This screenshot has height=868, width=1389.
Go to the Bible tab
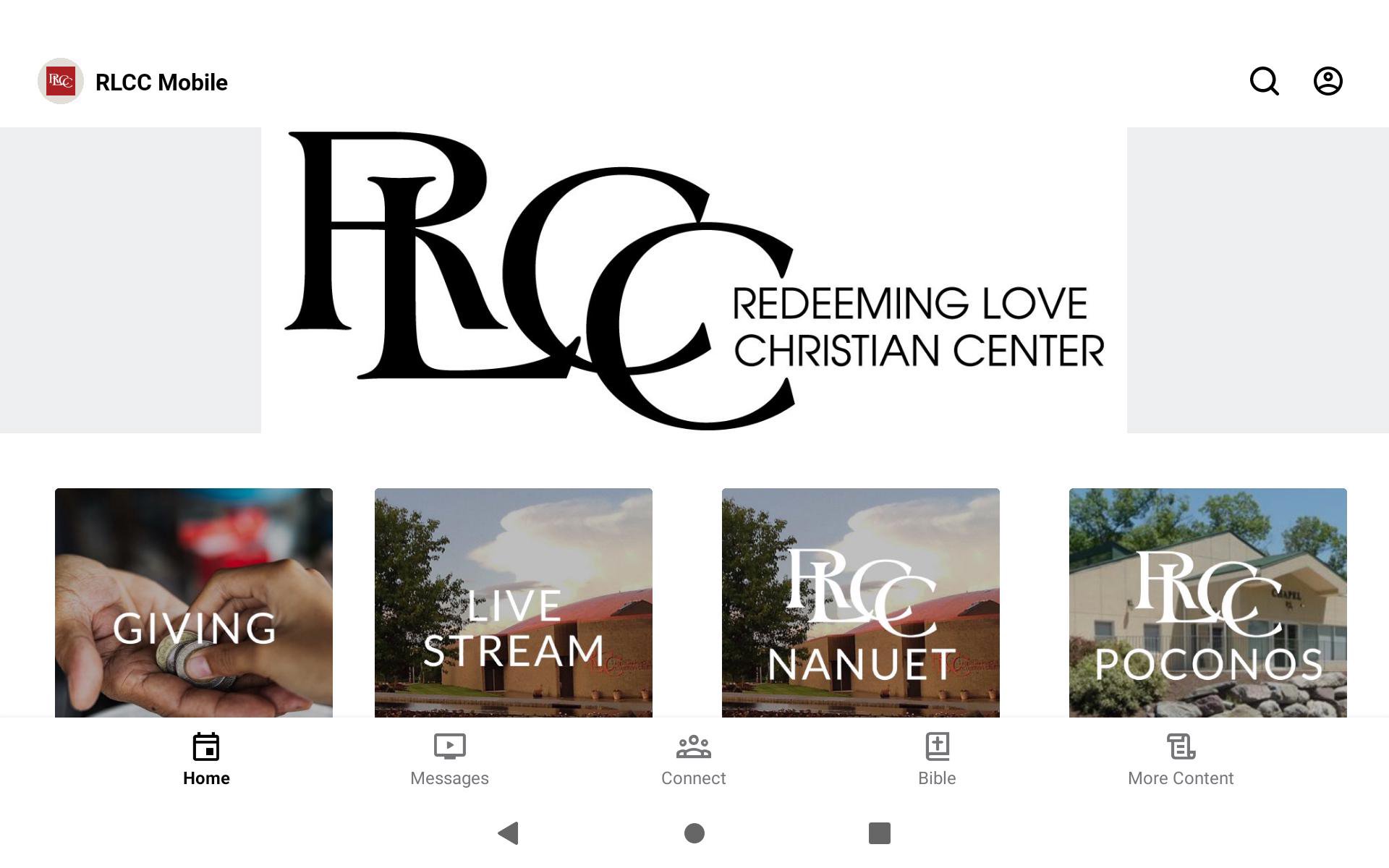click(x=937, y=759)
